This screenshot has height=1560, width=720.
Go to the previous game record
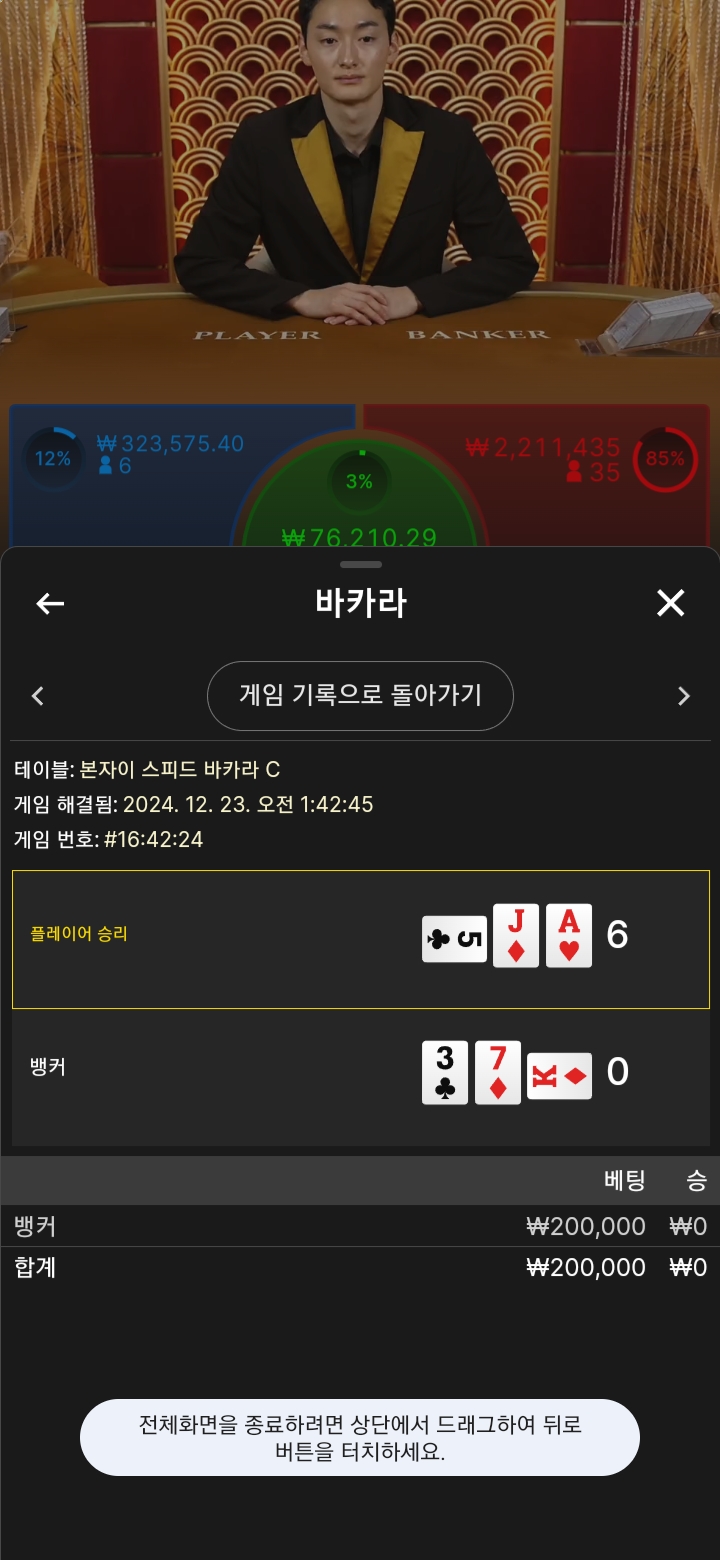[x=38, y=696]
